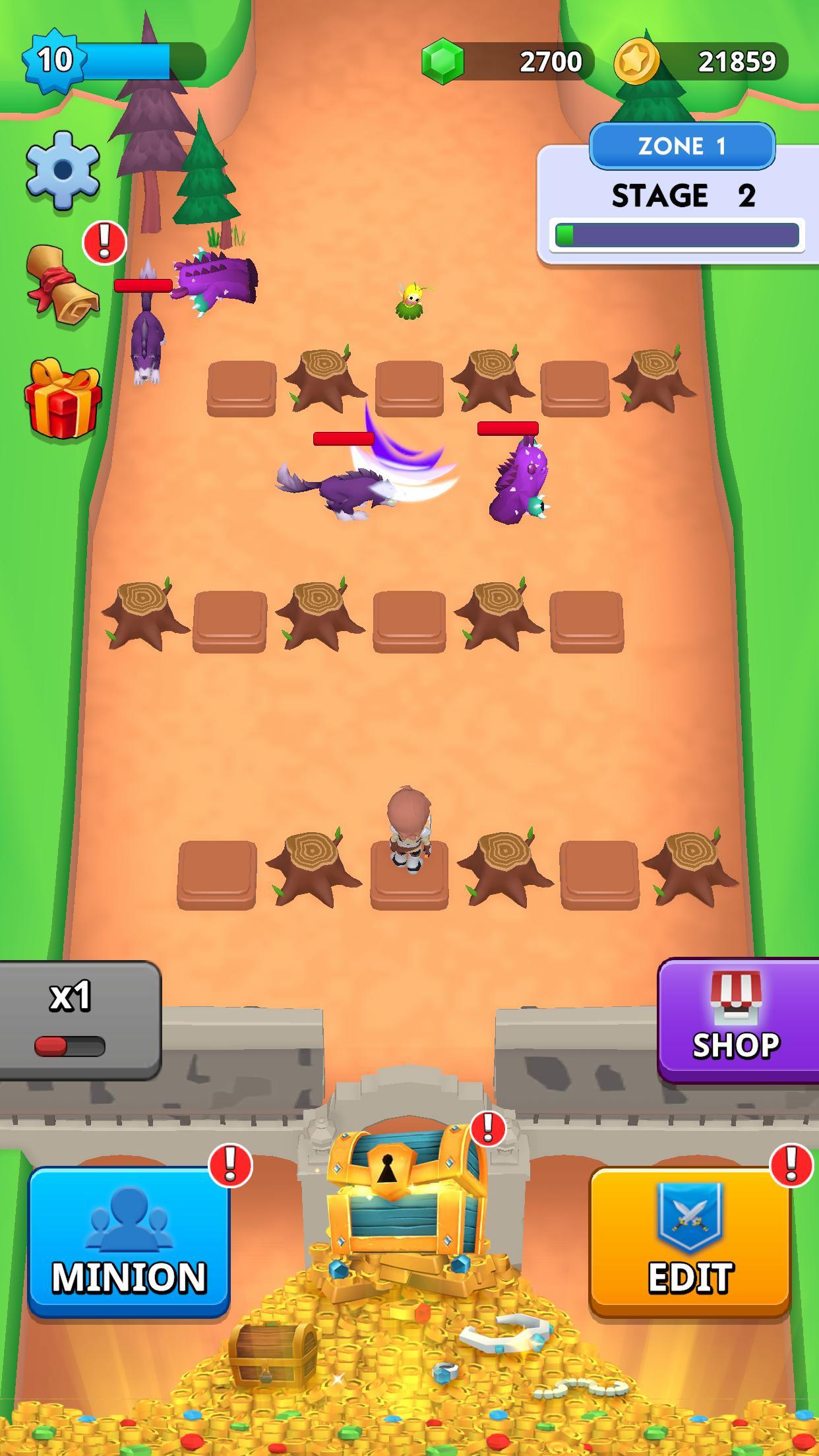Screen dimensions: 819x1456
Task: Open the settings gear
Action: coord(63,171)
